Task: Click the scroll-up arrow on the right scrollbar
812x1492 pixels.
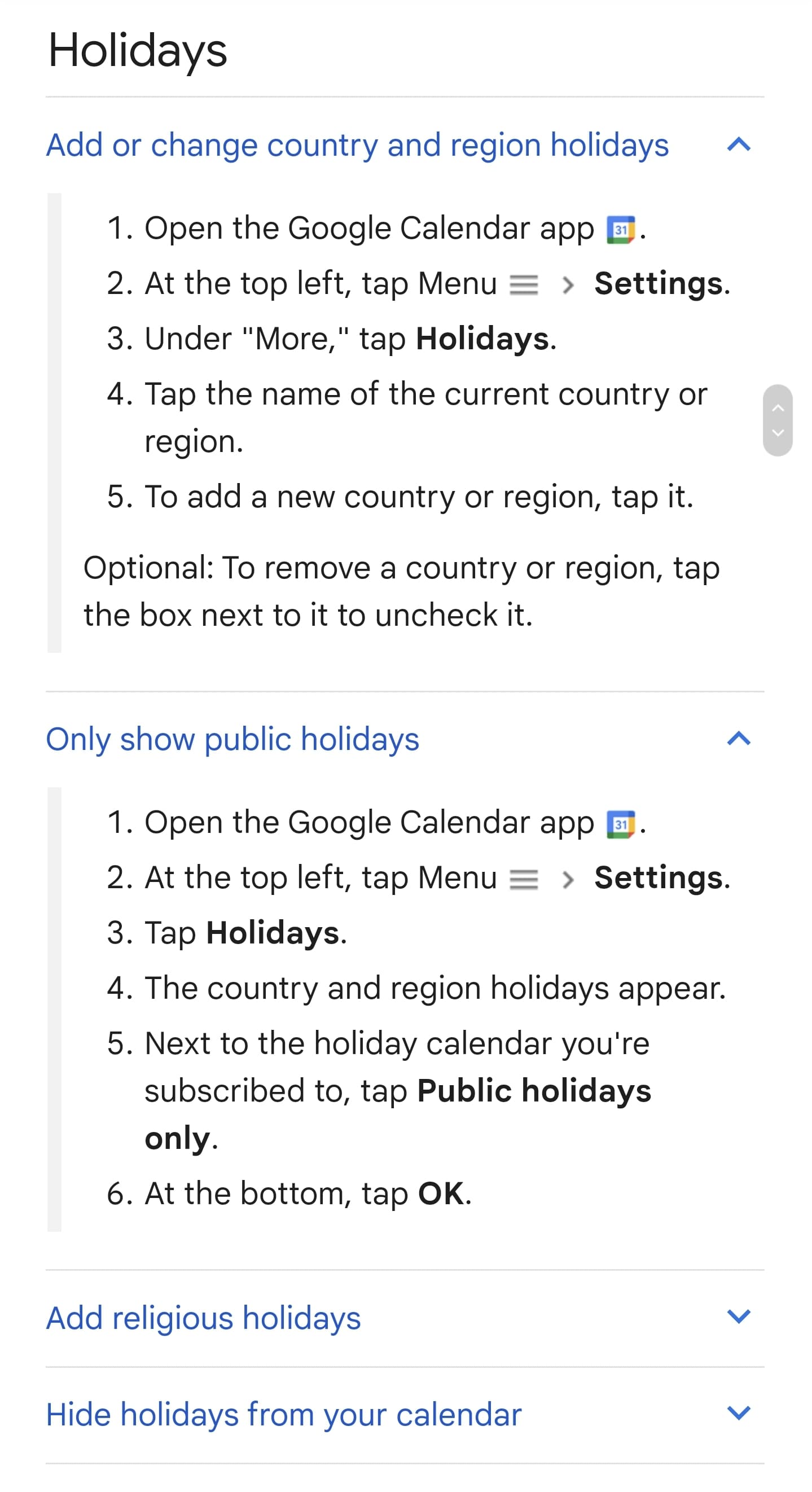Action: click(x=779, y=407)
